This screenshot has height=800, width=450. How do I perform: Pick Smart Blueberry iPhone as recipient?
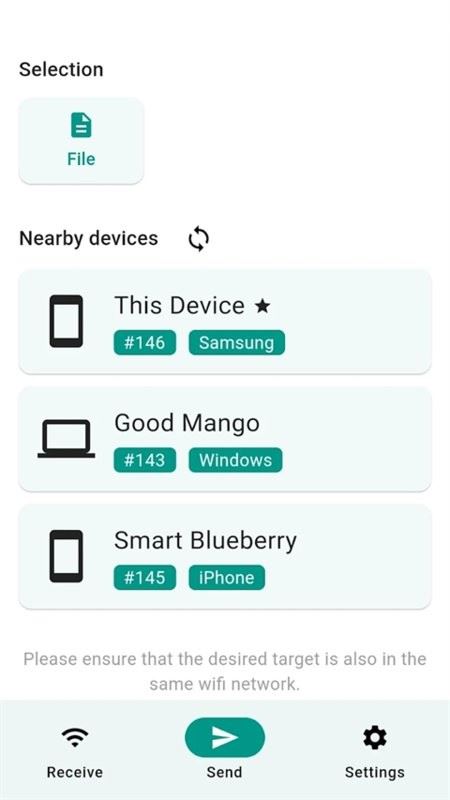(225, 557)
